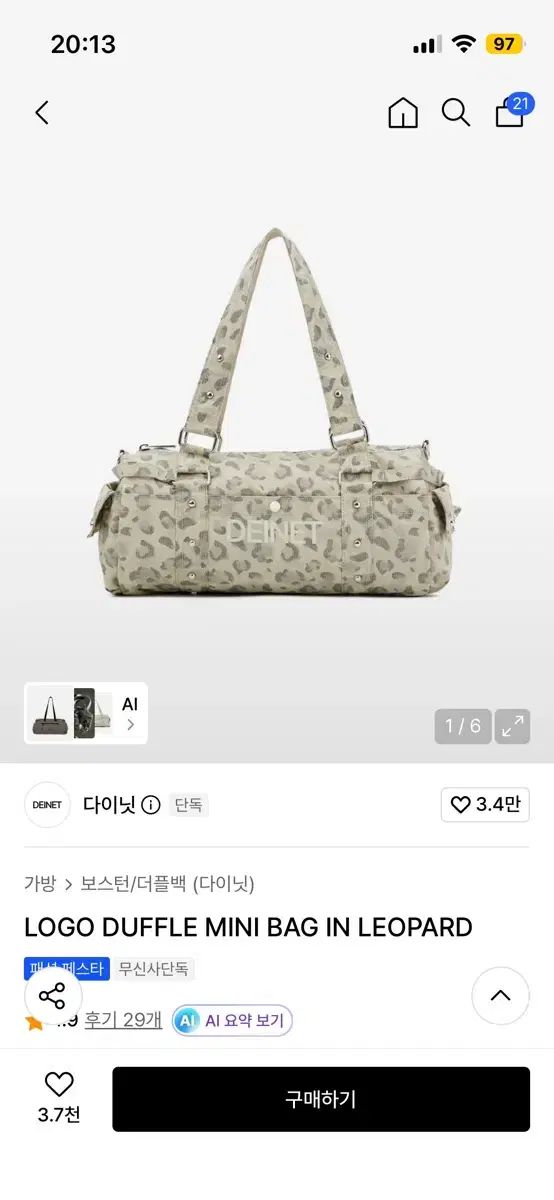Open 보스턴/더플백 (다이닛) category link
Image resolution: width=554 pixels, height=1200 pixels.
167,884
